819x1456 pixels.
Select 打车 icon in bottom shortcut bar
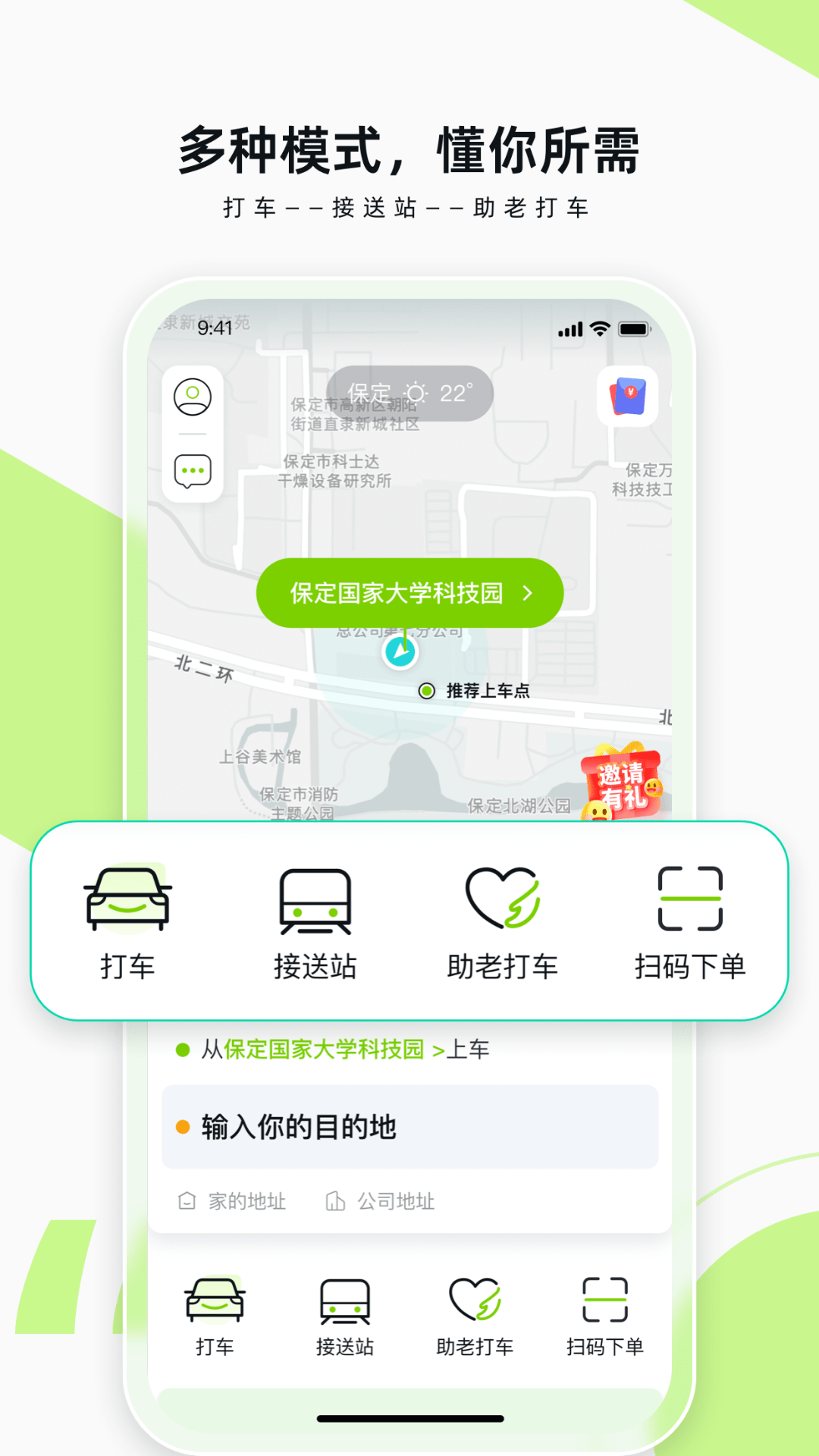click(216, 1301)
